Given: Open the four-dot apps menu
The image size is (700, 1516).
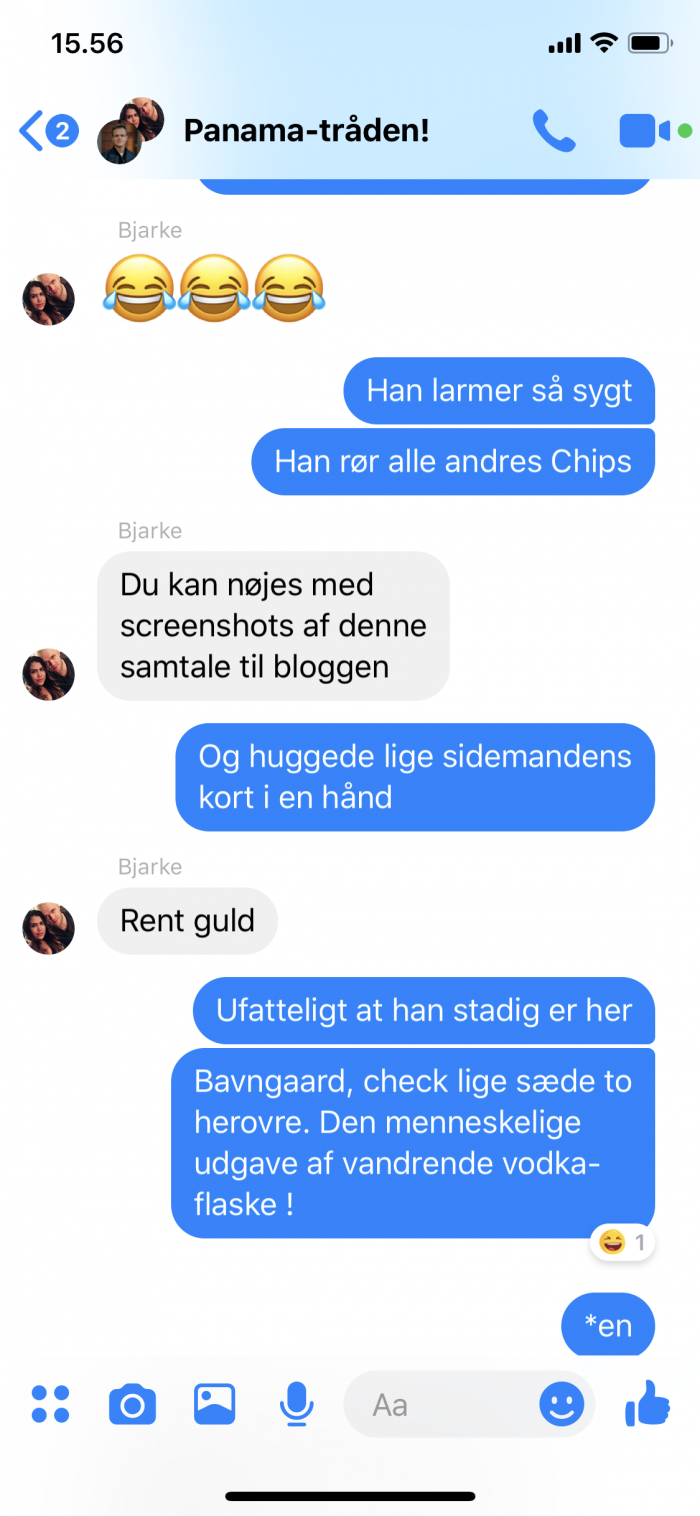Looking at the screenshot, I should coord(50,1404).
